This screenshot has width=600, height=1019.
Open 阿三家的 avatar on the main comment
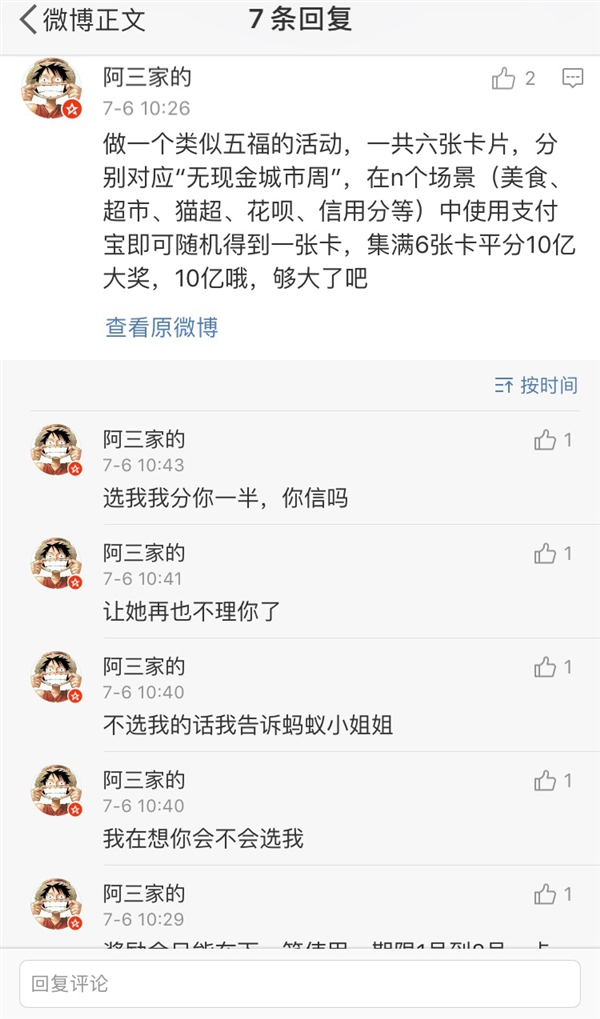(51, 88)
